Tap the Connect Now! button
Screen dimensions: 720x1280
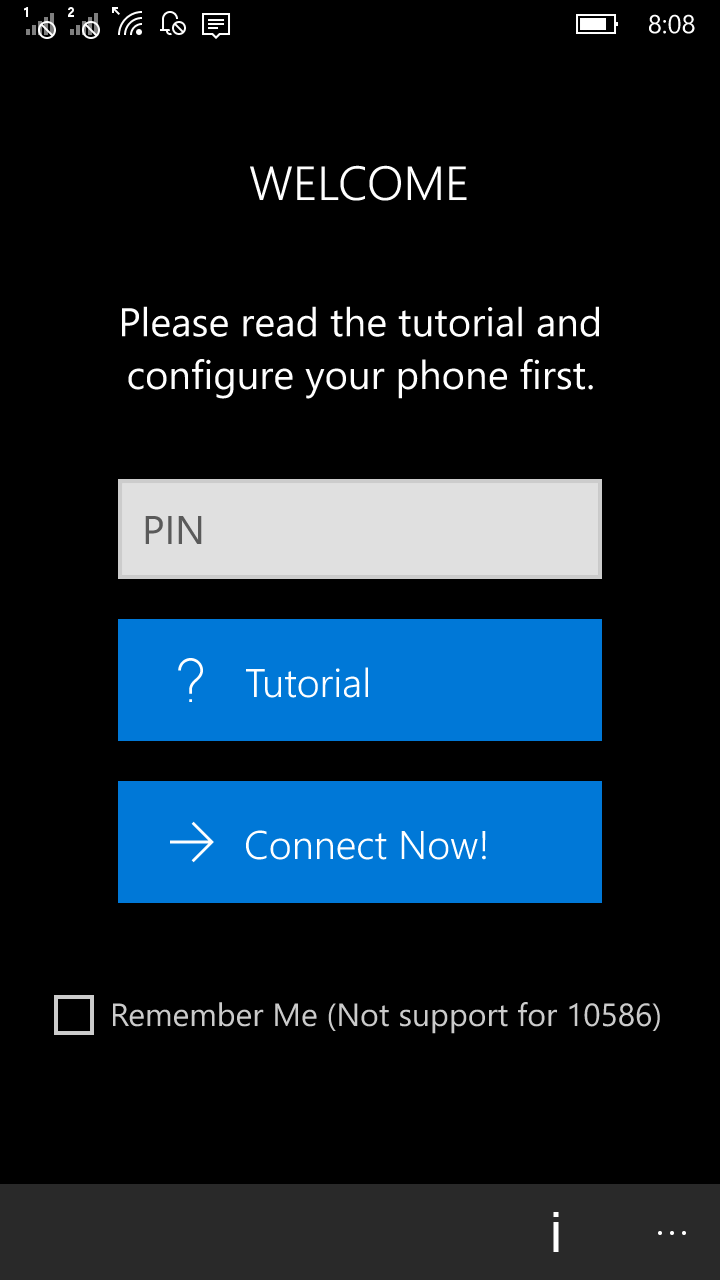360,842
